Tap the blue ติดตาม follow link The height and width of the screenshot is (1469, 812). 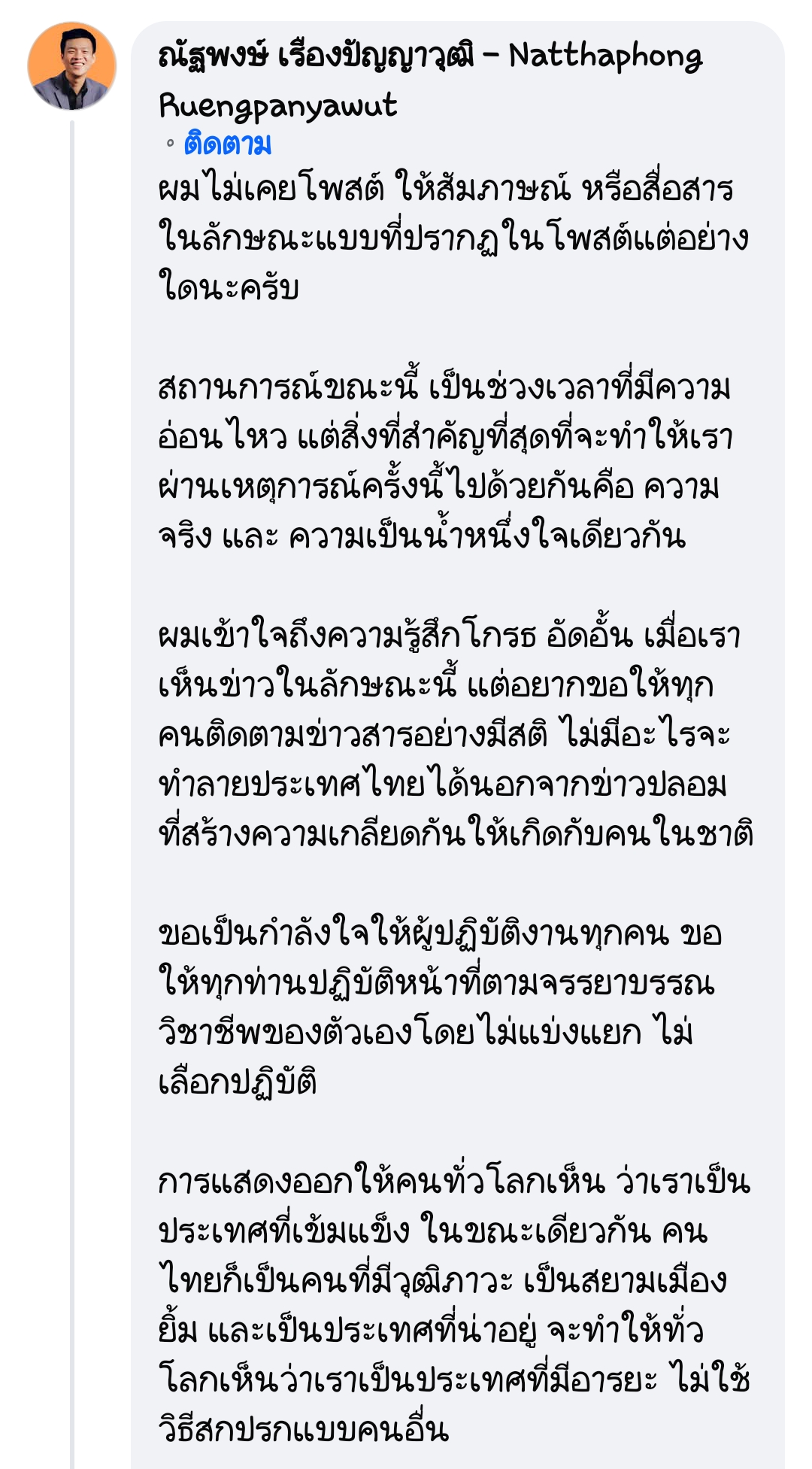228,143
